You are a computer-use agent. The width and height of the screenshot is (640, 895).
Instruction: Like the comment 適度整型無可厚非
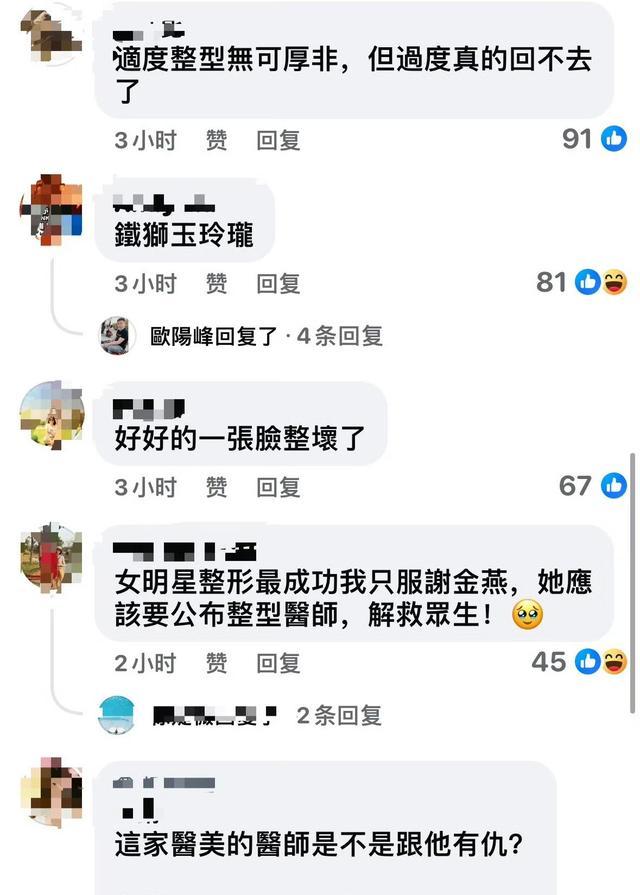tap(216, 141)
